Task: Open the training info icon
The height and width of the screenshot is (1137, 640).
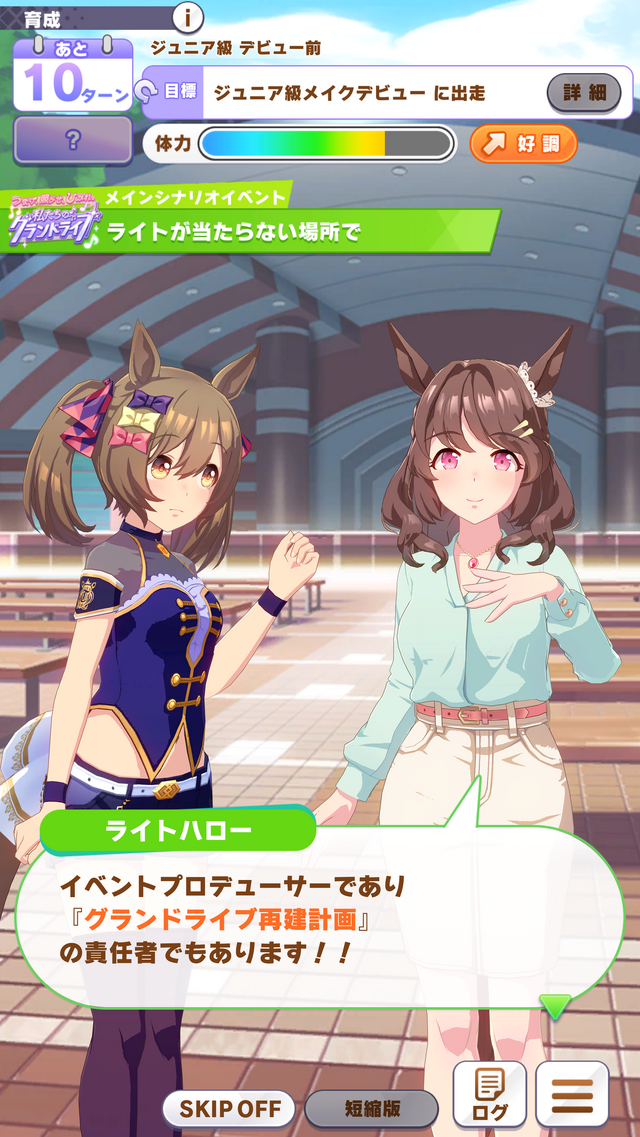Action: (187, 17)
